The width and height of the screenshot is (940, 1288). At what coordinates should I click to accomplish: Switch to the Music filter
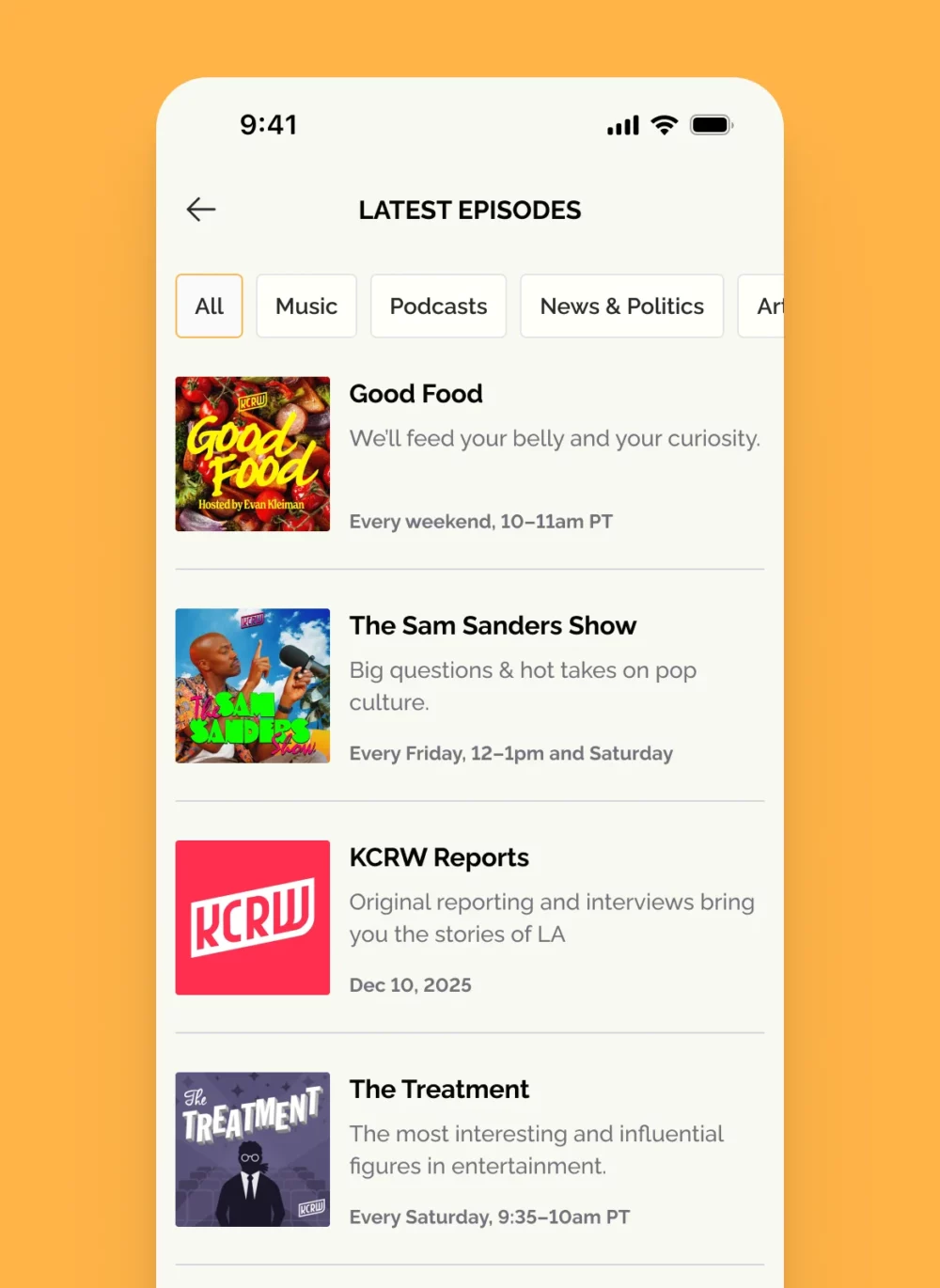coord(306,306)
